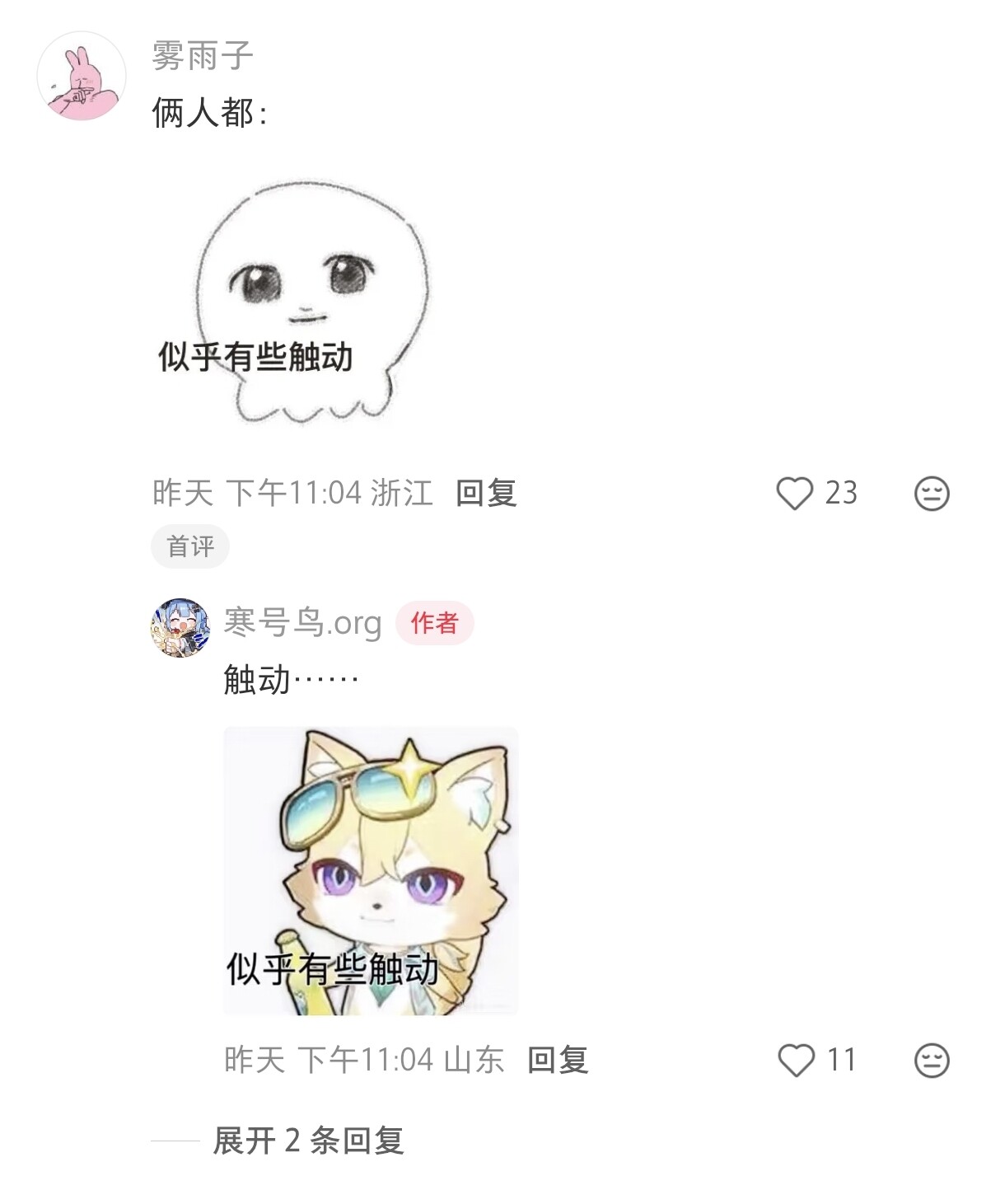Open 雾雨子's profile avatar
Image resolution: width=1005 pixels, height=1204 pixels.
pyautogui.click(x=82, y=77)
